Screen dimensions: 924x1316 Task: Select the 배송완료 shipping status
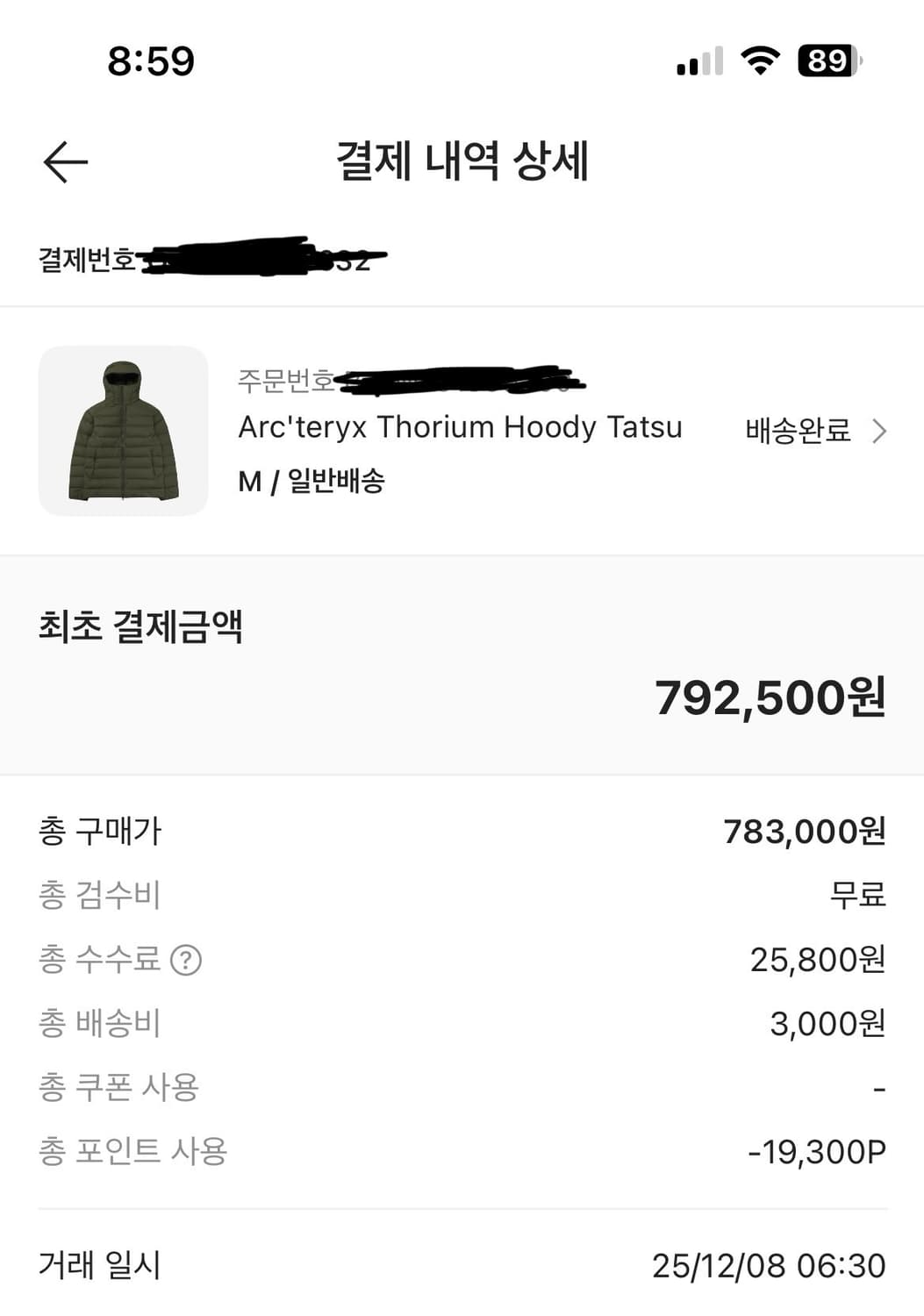(x=795, y=430)
